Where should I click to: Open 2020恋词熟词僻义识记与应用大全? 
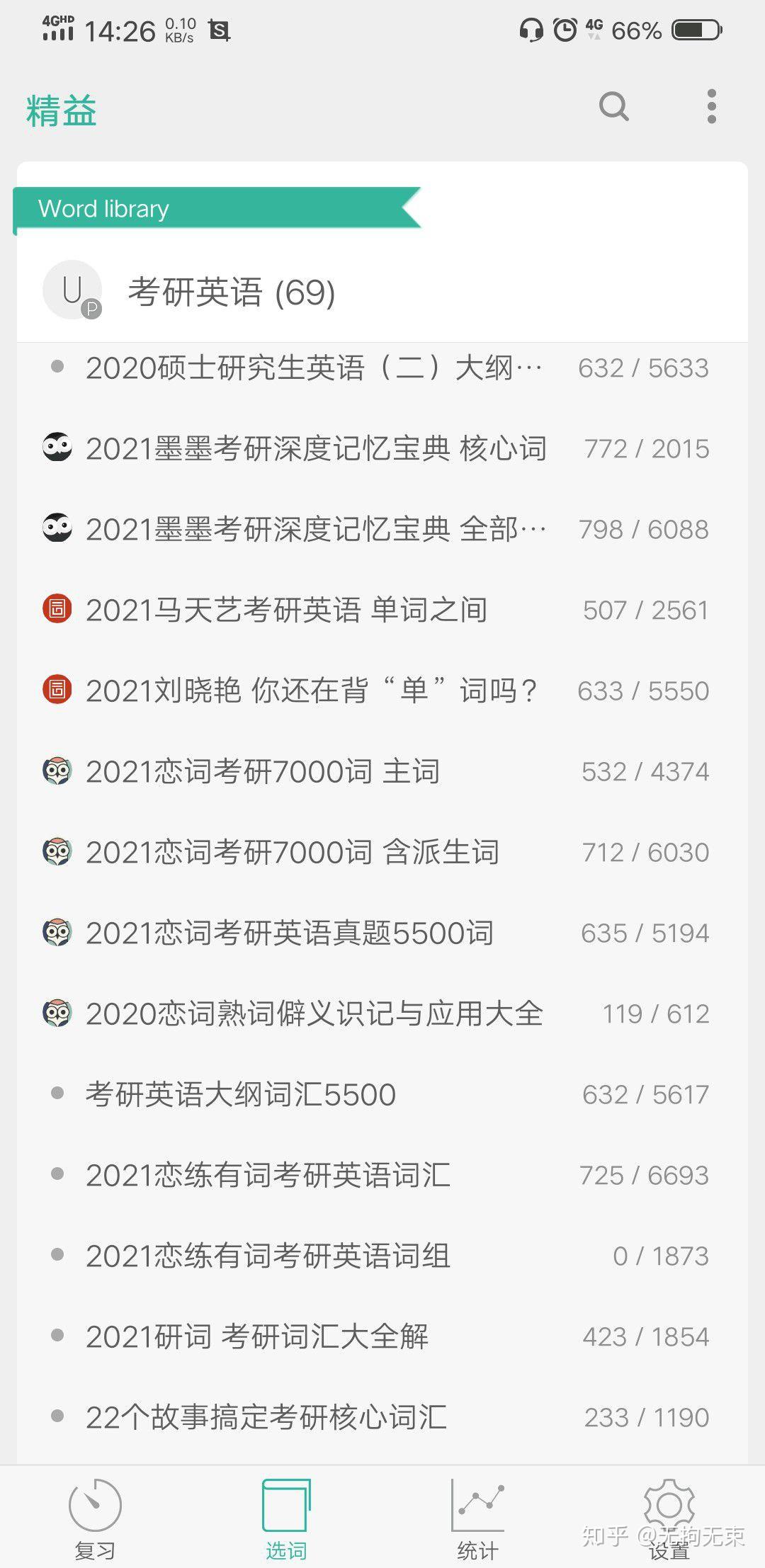click(x=314, y=1014)
